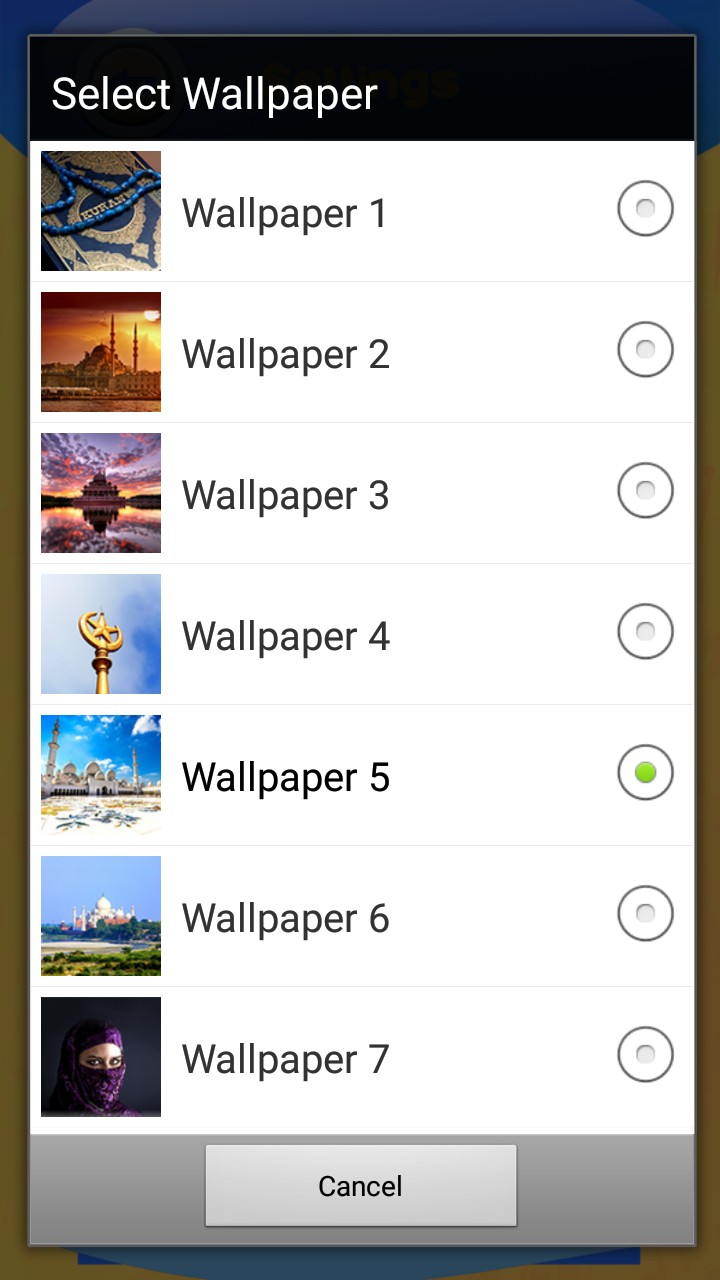The image size is (720, 1280).
Task: Enable the radio button for Wallpaper 3
Action: point(645,490)
